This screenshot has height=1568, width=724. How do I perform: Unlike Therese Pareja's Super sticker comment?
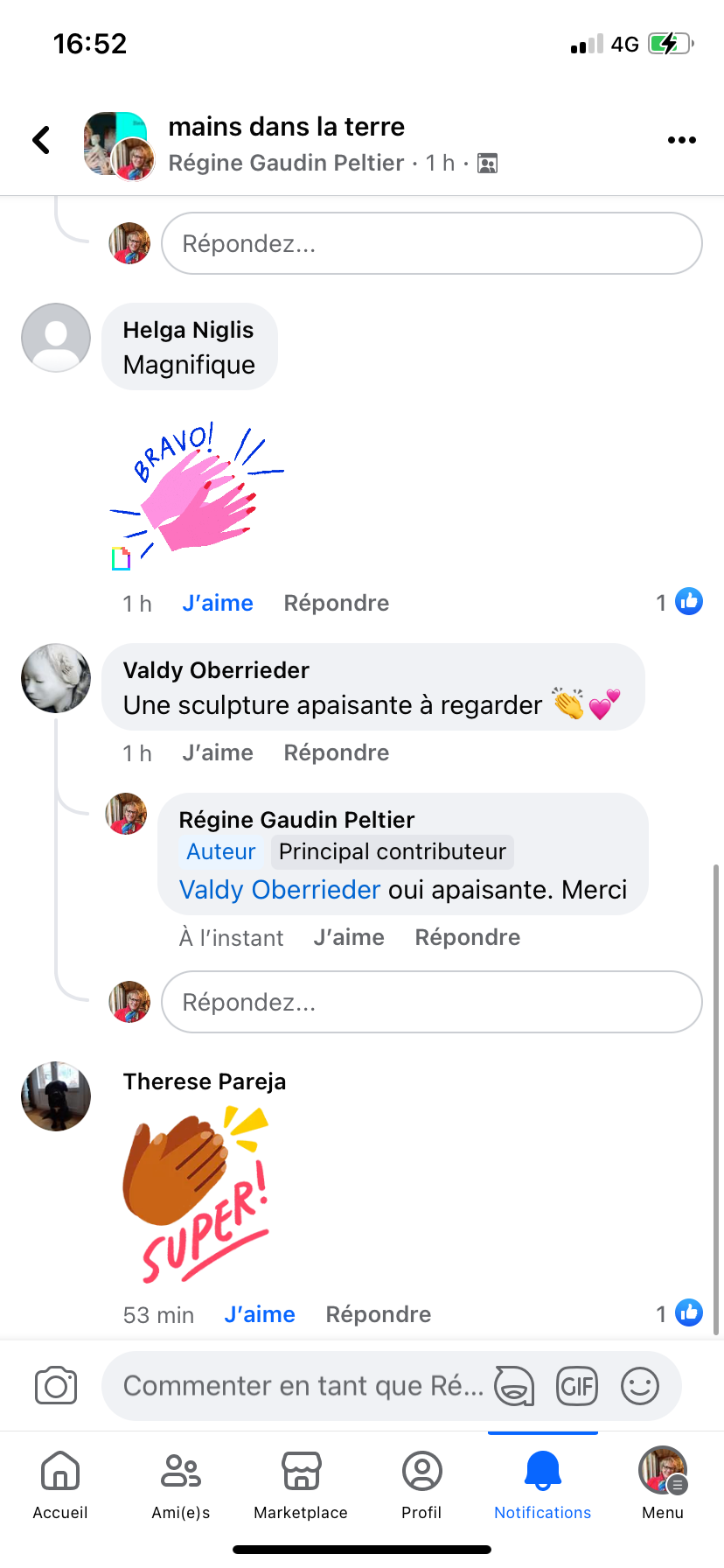pyautogui.click(x=260, y=1315)
